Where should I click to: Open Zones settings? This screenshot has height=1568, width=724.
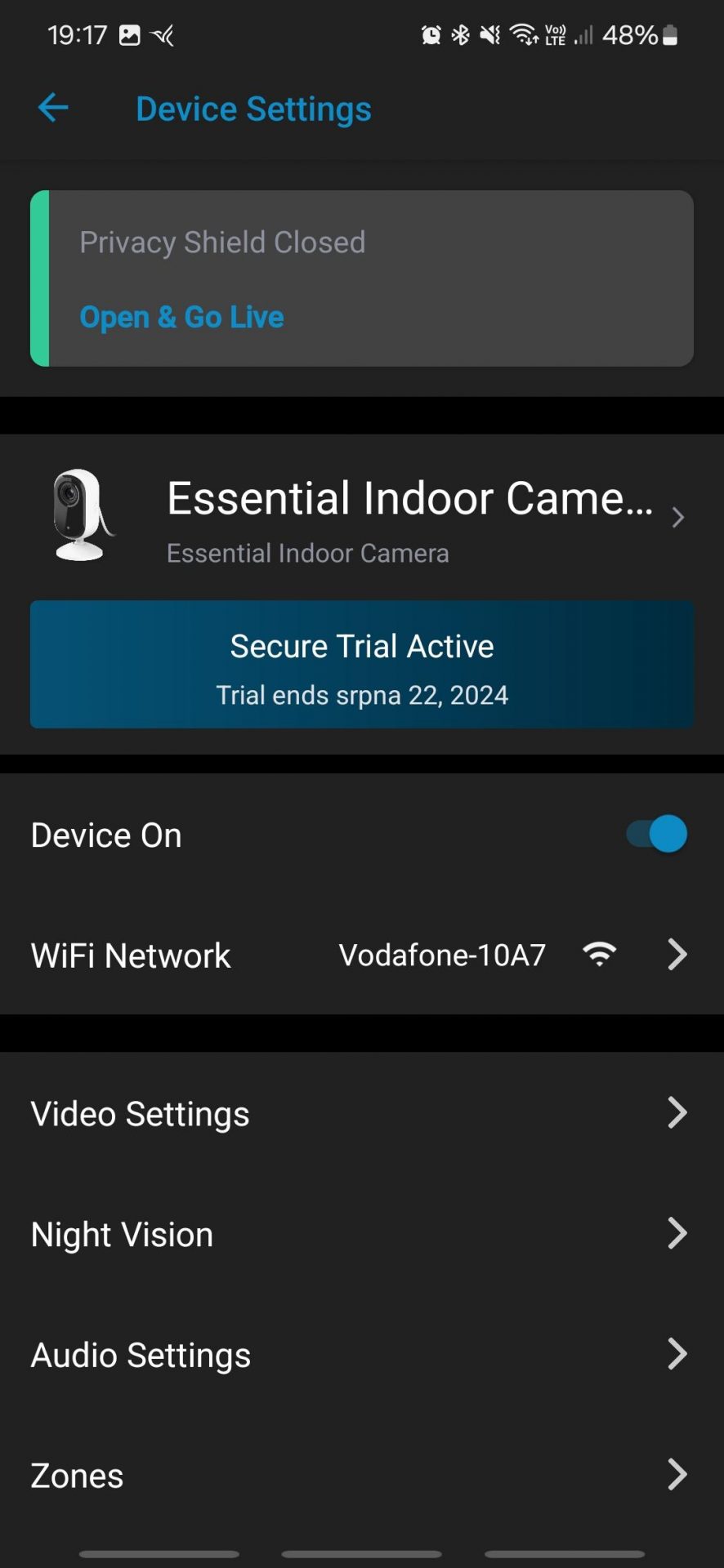[362, 1476]
